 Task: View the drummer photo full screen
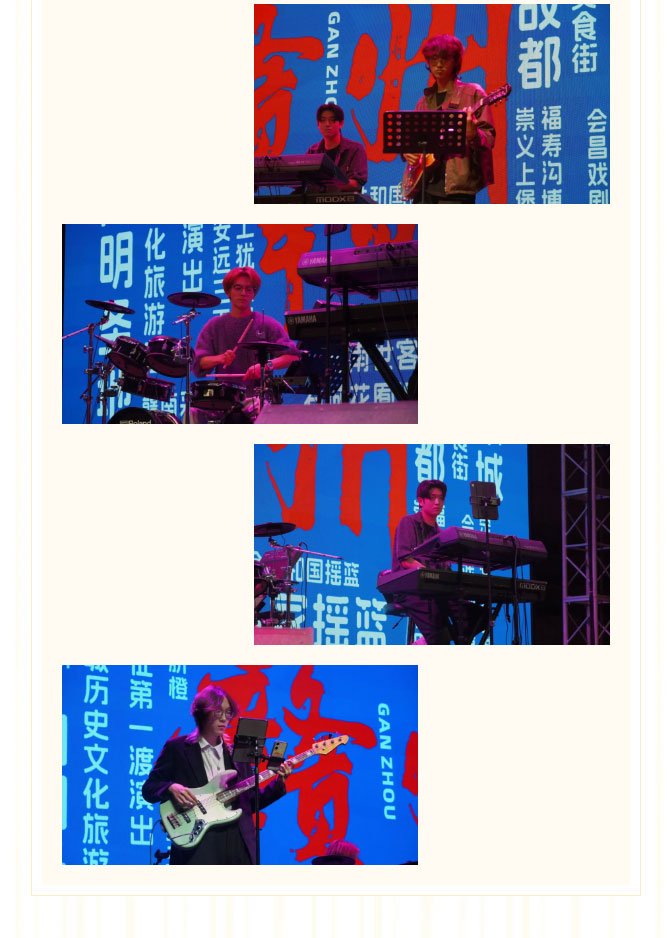point(239,324)
